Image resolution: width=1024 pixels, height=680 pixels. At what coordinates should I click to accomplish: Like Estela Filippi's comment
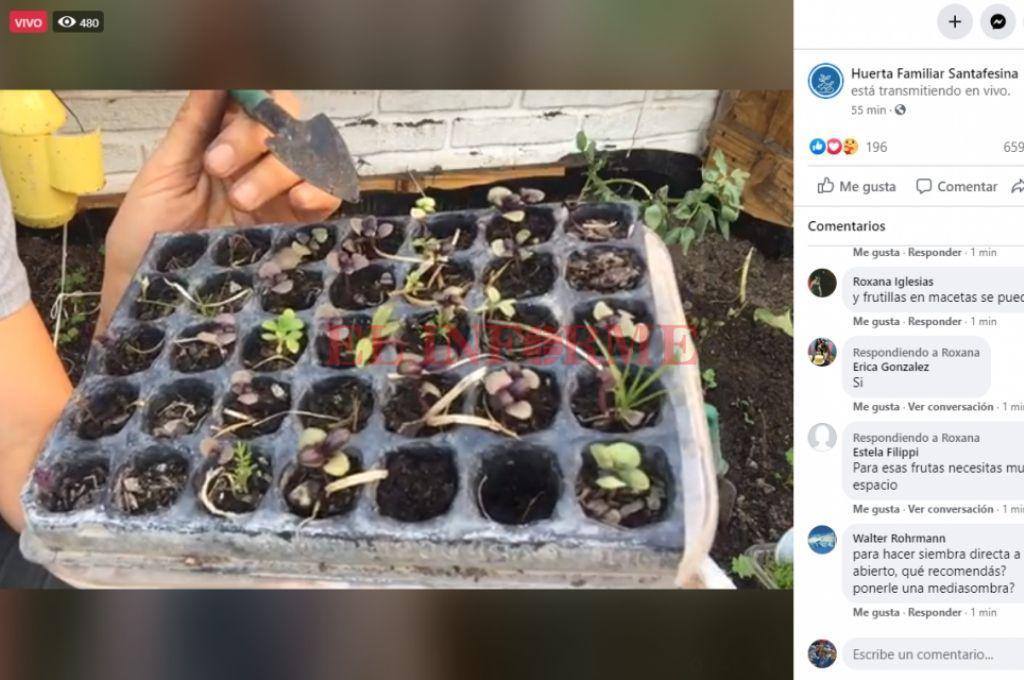876,509
